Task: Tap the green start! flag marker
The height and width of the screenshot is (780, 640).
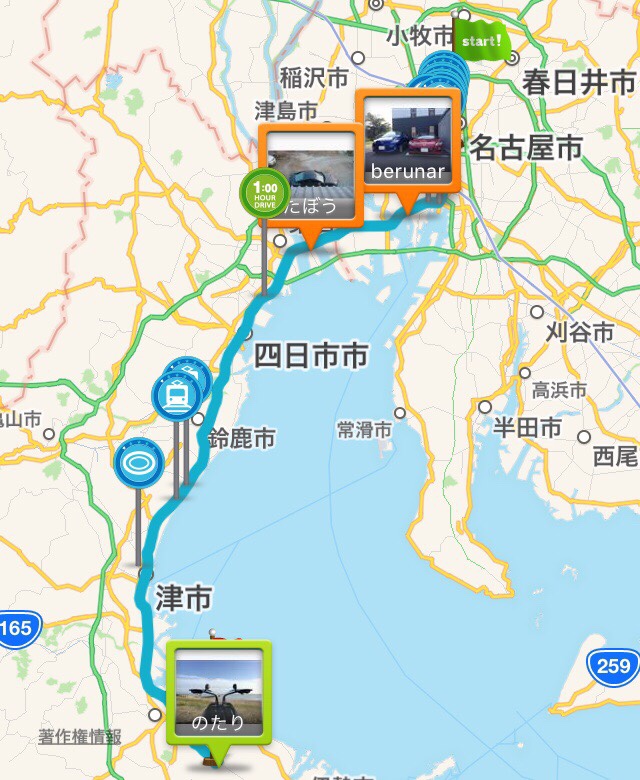Action: [481, 43]
